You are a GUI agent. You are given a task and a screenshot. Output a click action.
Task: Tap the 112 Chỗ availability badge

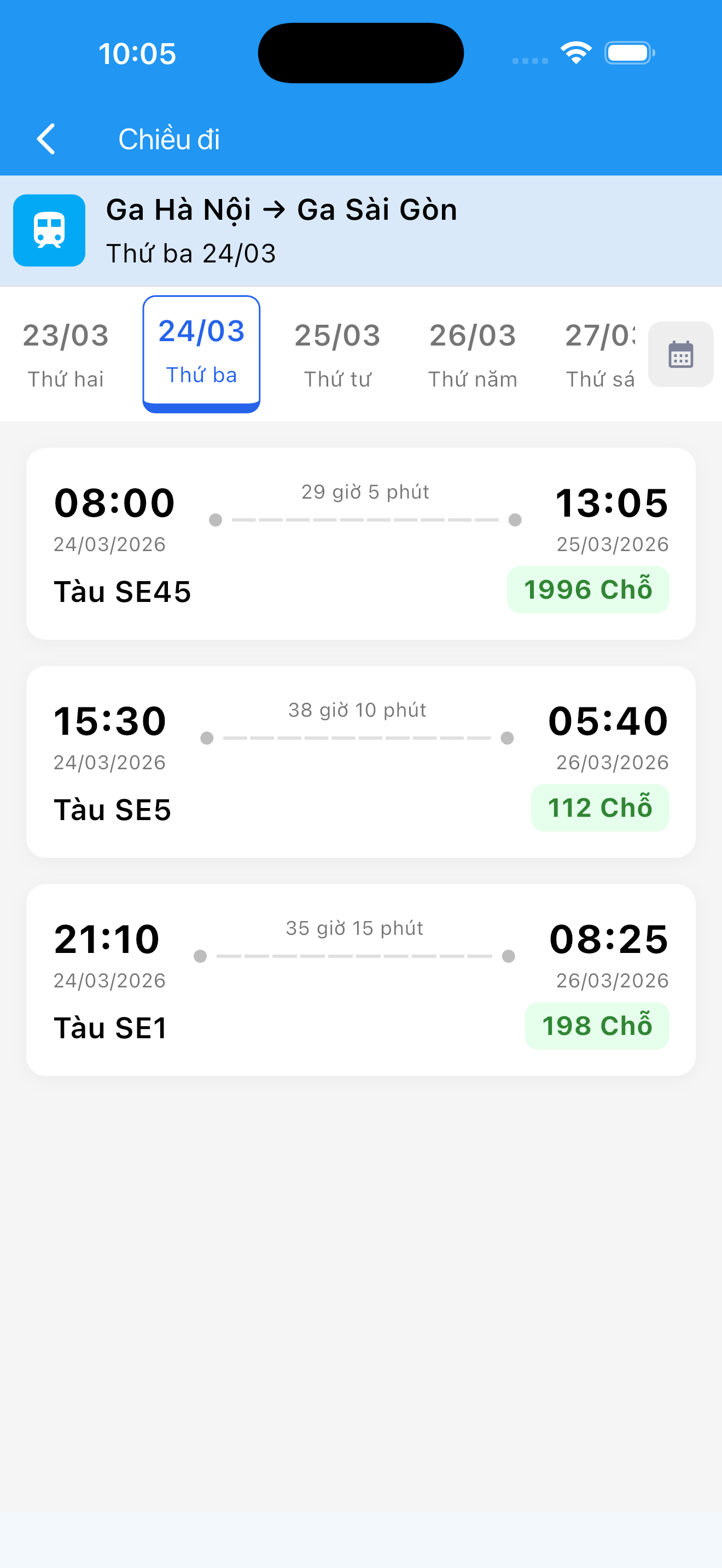click(599, 807)
